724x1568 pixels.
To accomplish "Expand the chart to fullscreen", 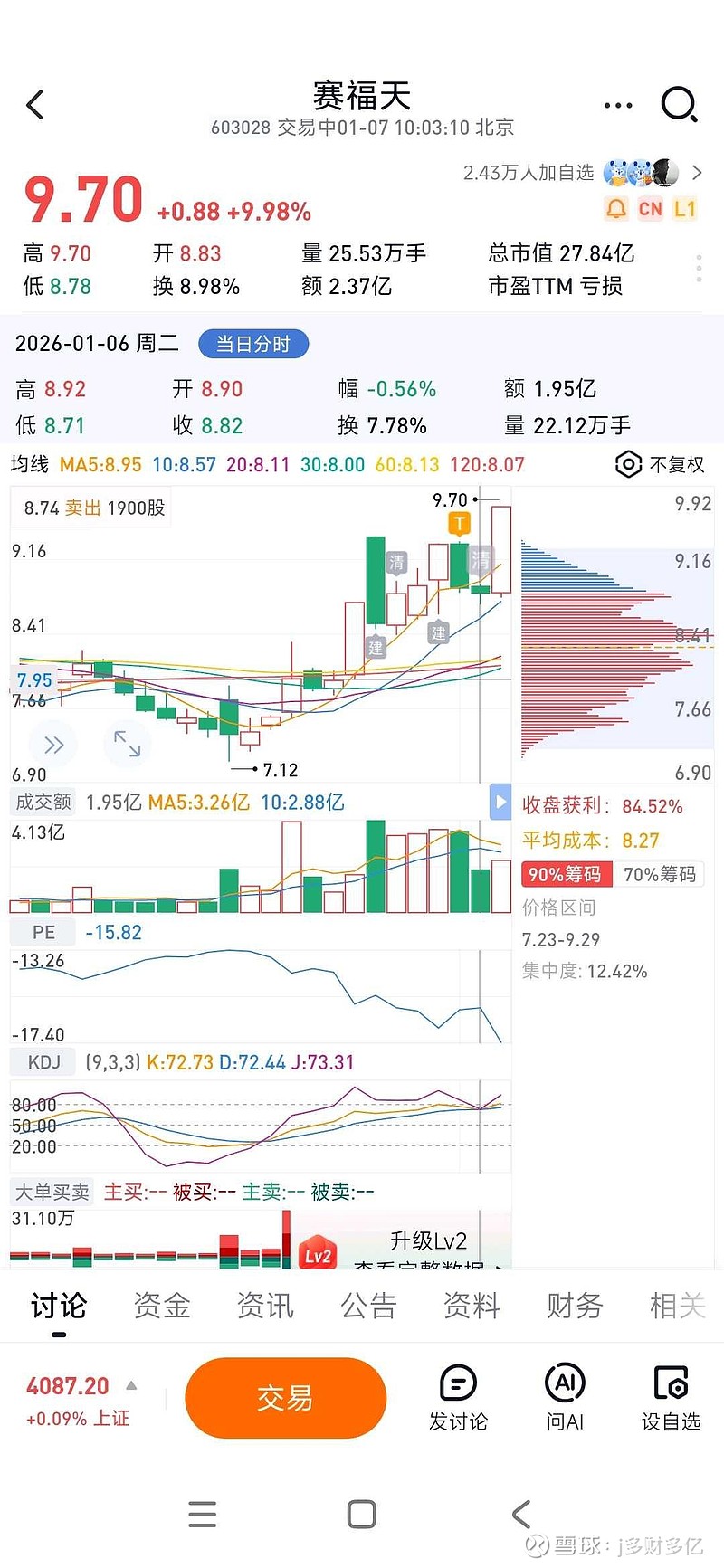I will click(x=127, y=744).
